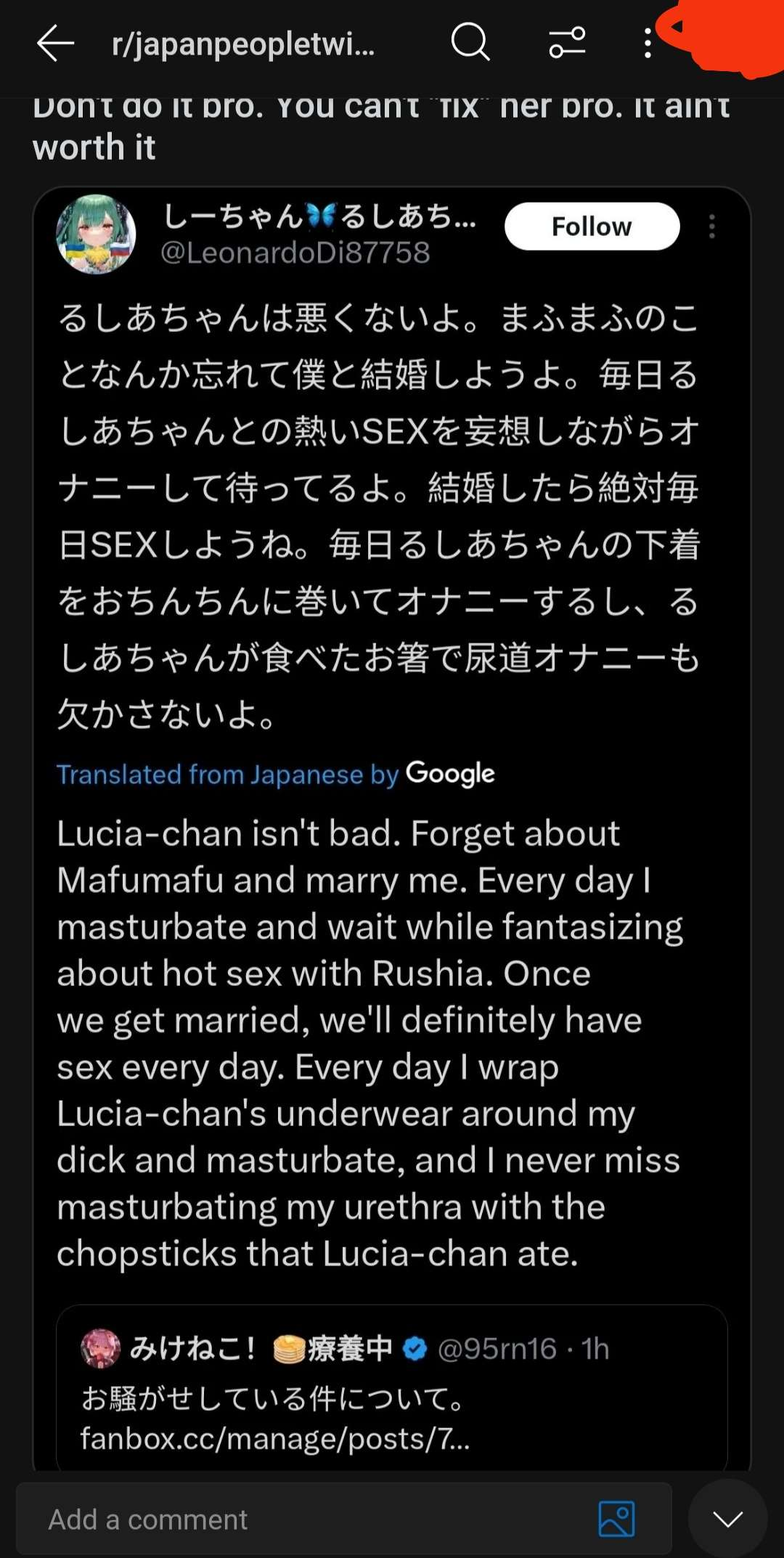Open the posted tweet screenshot image
The width and height of the screenshot is (784, 1558).
[x=392, y=829]
